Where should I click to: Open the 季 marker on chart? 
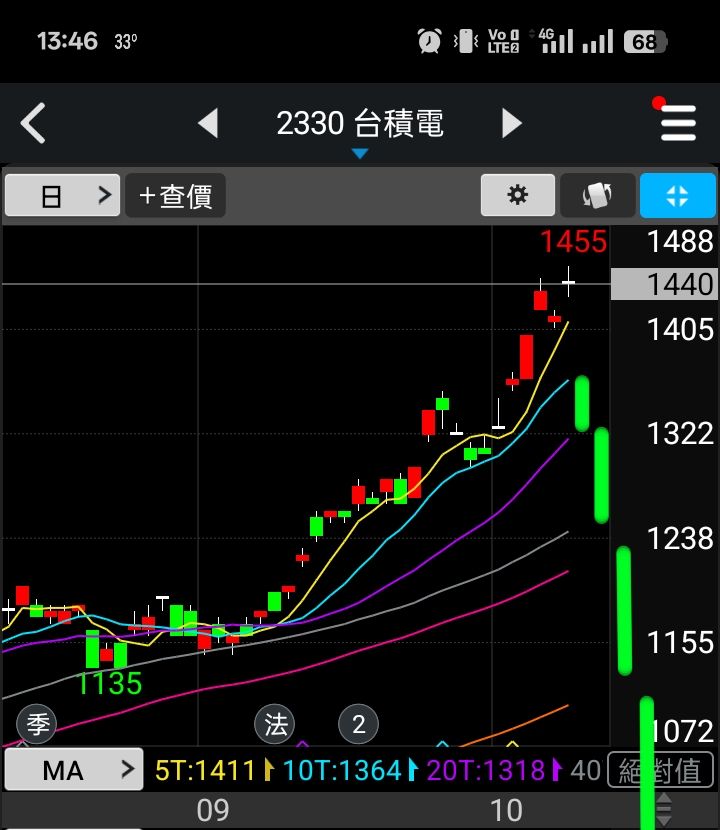point(37,724)
